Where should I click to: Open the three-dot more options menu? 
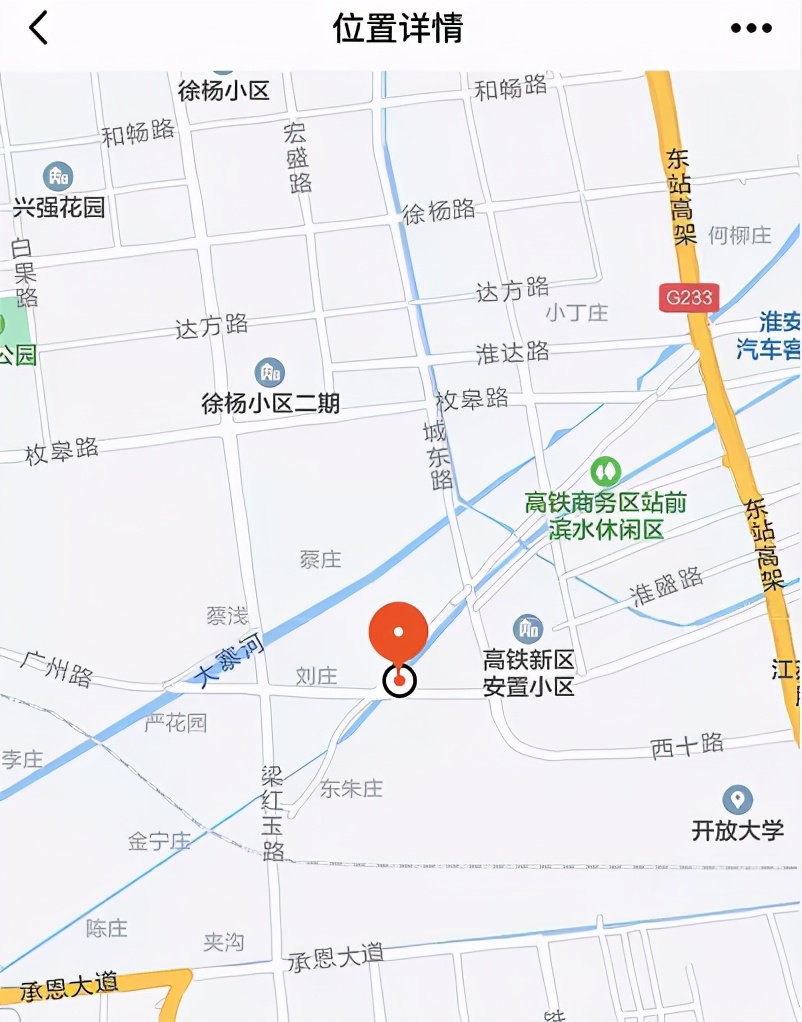tap(751, 28)
